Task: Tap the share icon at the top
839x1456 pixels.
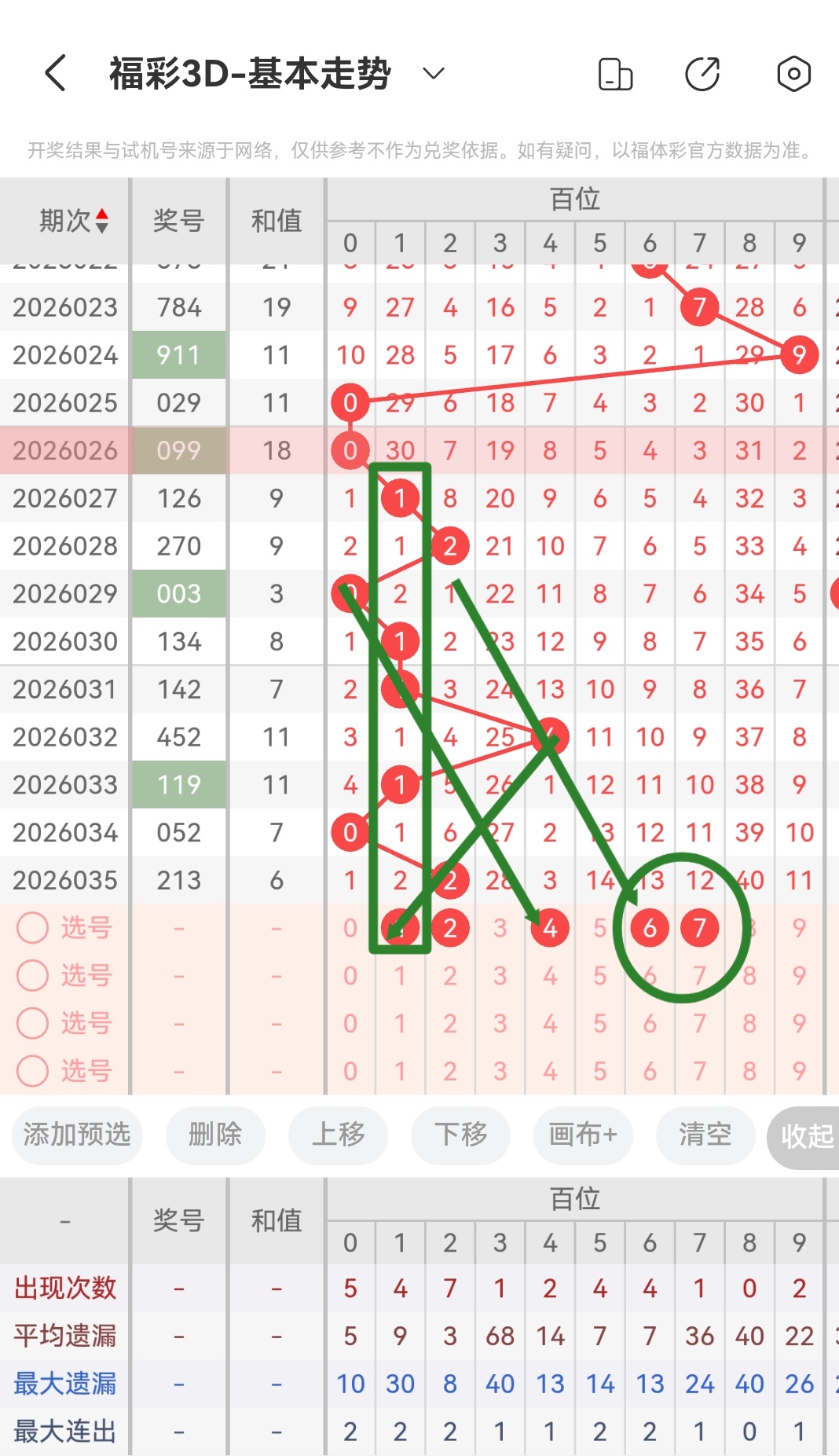Action: (x=702, y=73)
